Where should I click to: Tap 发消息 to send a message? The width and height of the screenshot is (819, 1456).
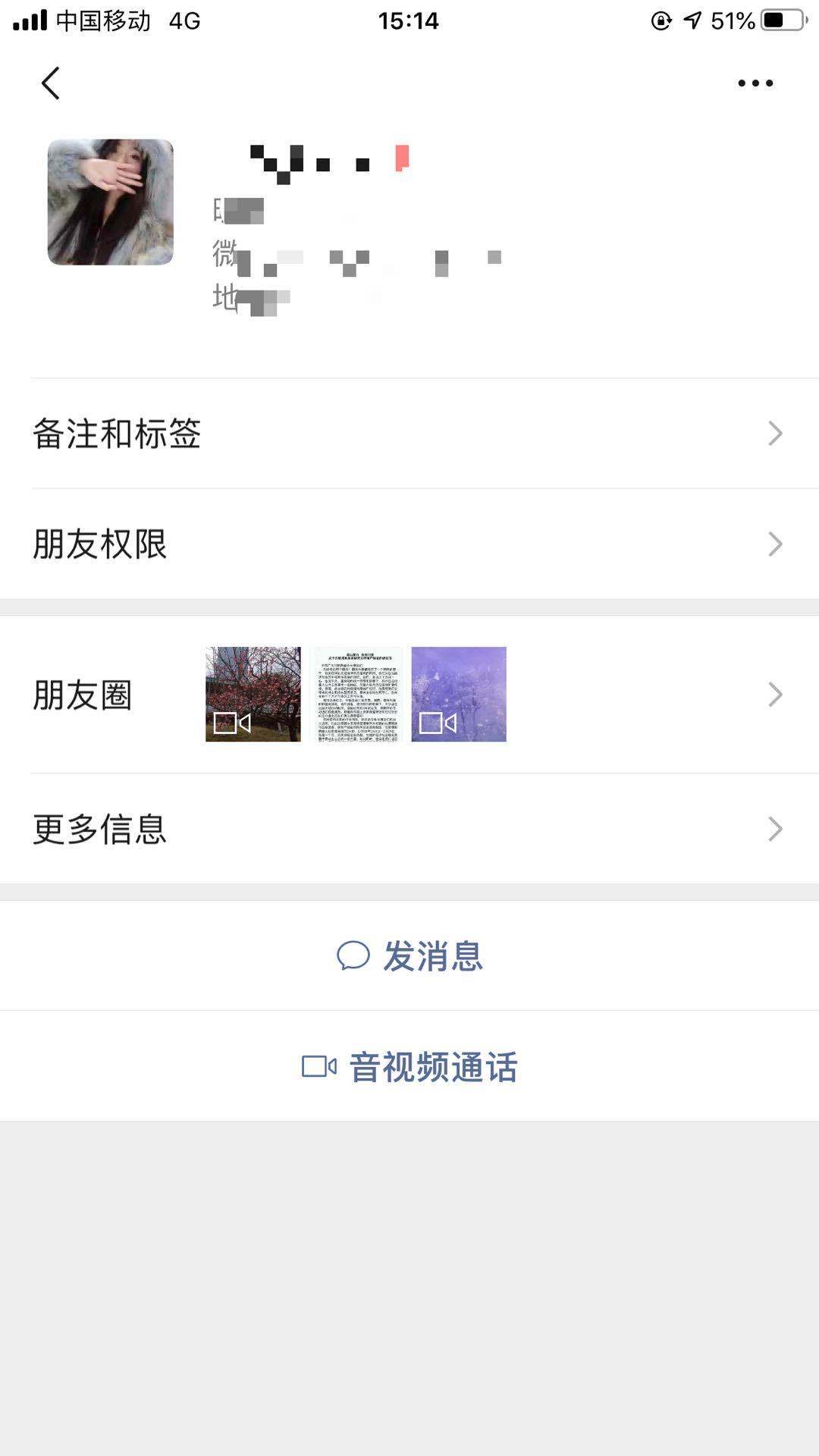(409, 956)
